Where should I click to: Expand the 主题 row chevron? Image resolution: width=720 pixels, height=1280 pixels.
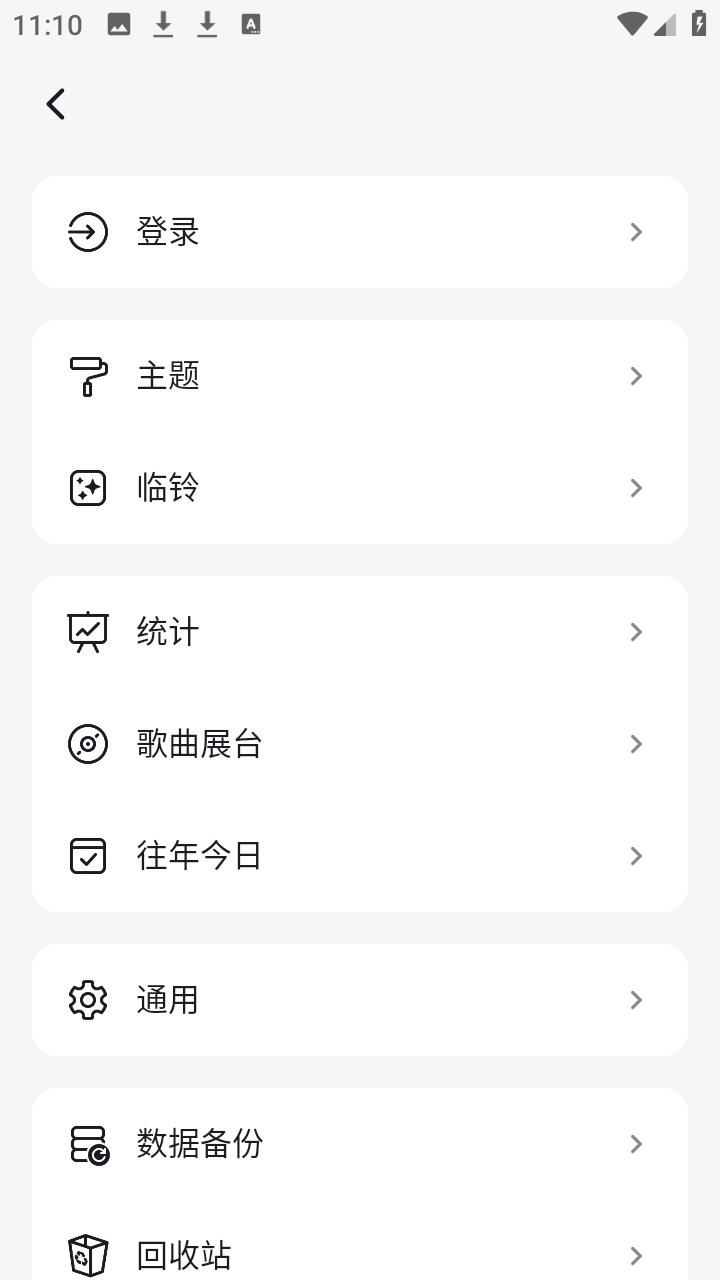tap(636, 375)
